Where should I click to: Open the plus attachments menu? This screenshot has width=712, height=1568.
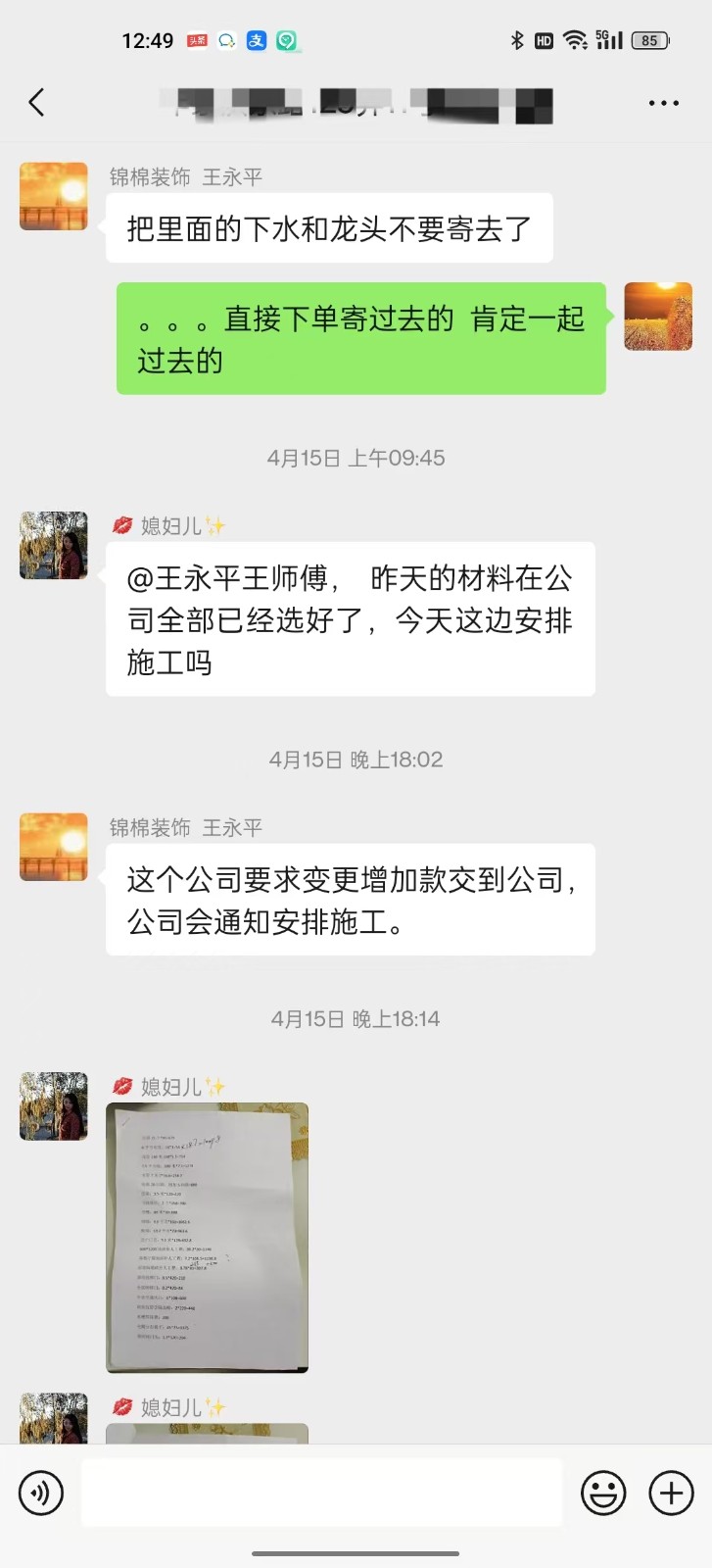tap(672, 1493)
